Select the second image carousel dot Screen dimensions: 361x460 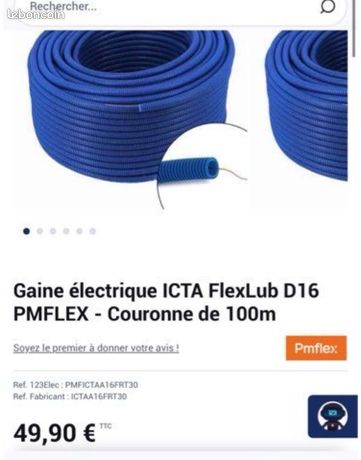pyautogui.click(x=40, y=231)
